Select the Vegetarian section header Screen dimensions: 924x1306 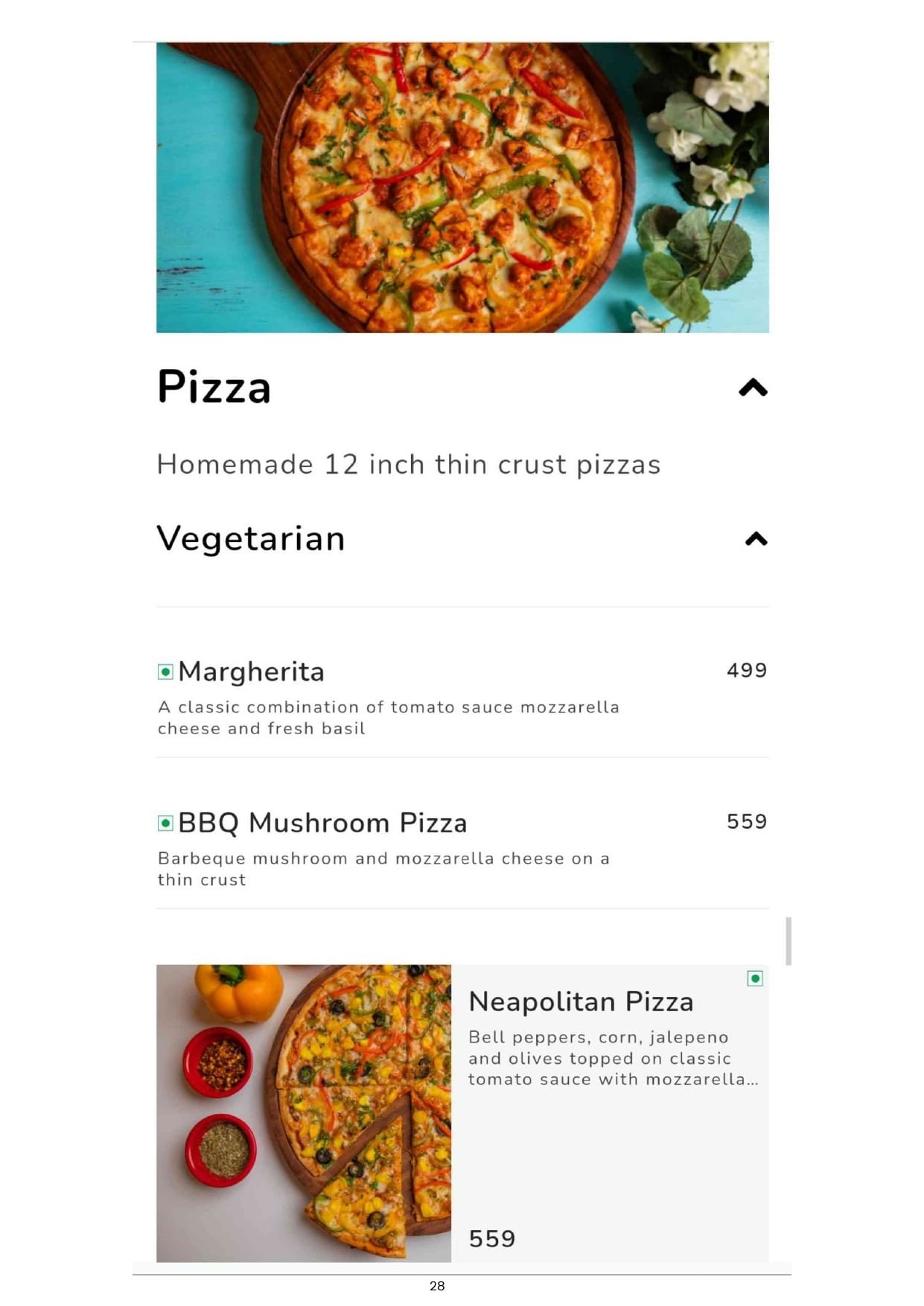[x=250, y=538]
